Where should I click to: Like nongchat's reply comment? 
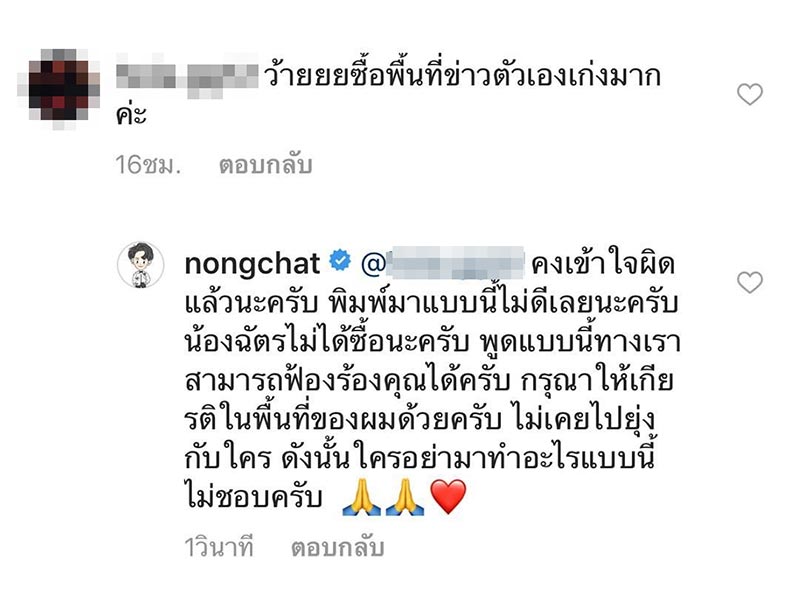click(749, 283)
